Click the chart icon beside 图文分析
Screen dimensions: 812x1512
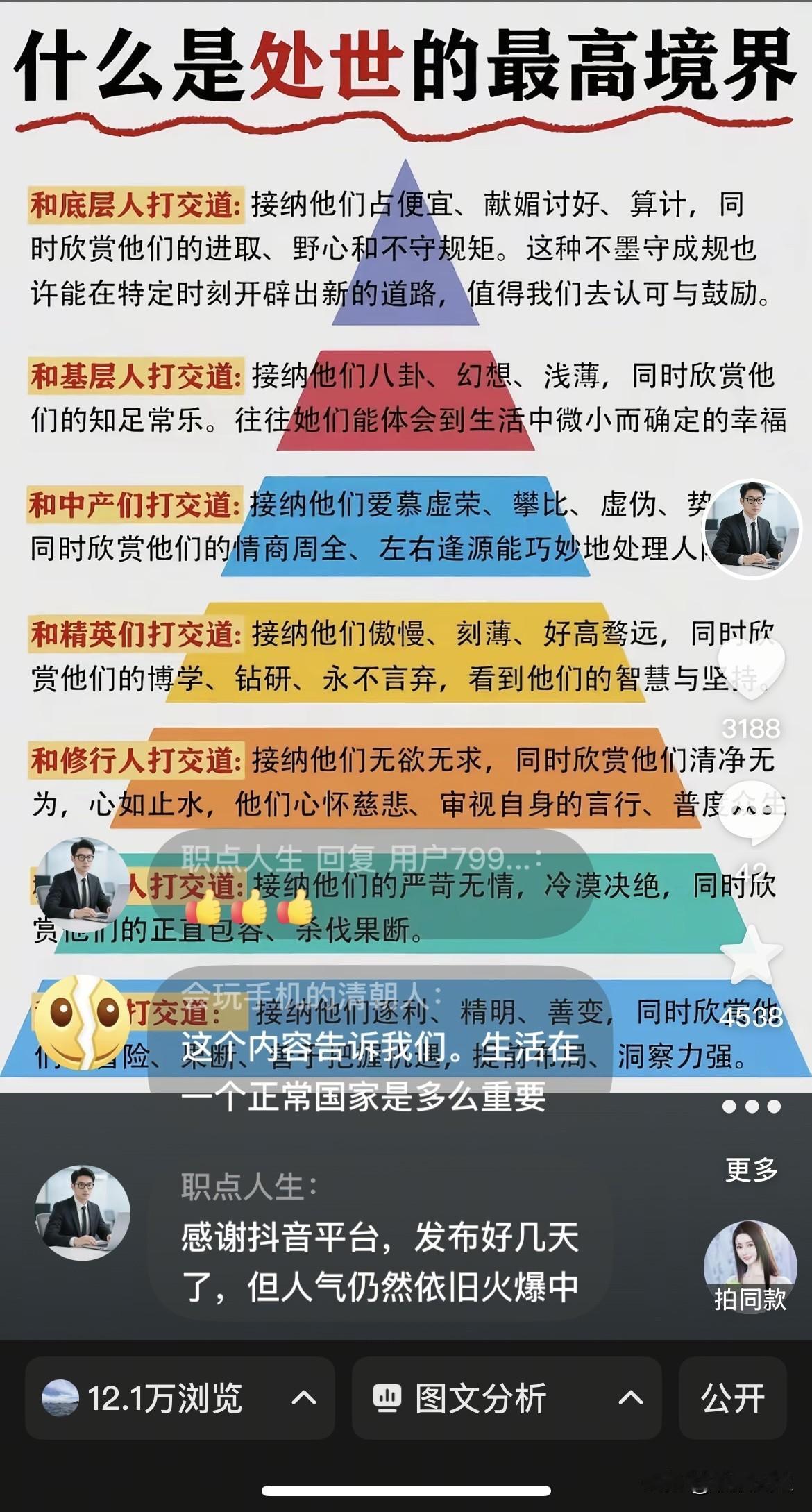(x=387, y=1397)
